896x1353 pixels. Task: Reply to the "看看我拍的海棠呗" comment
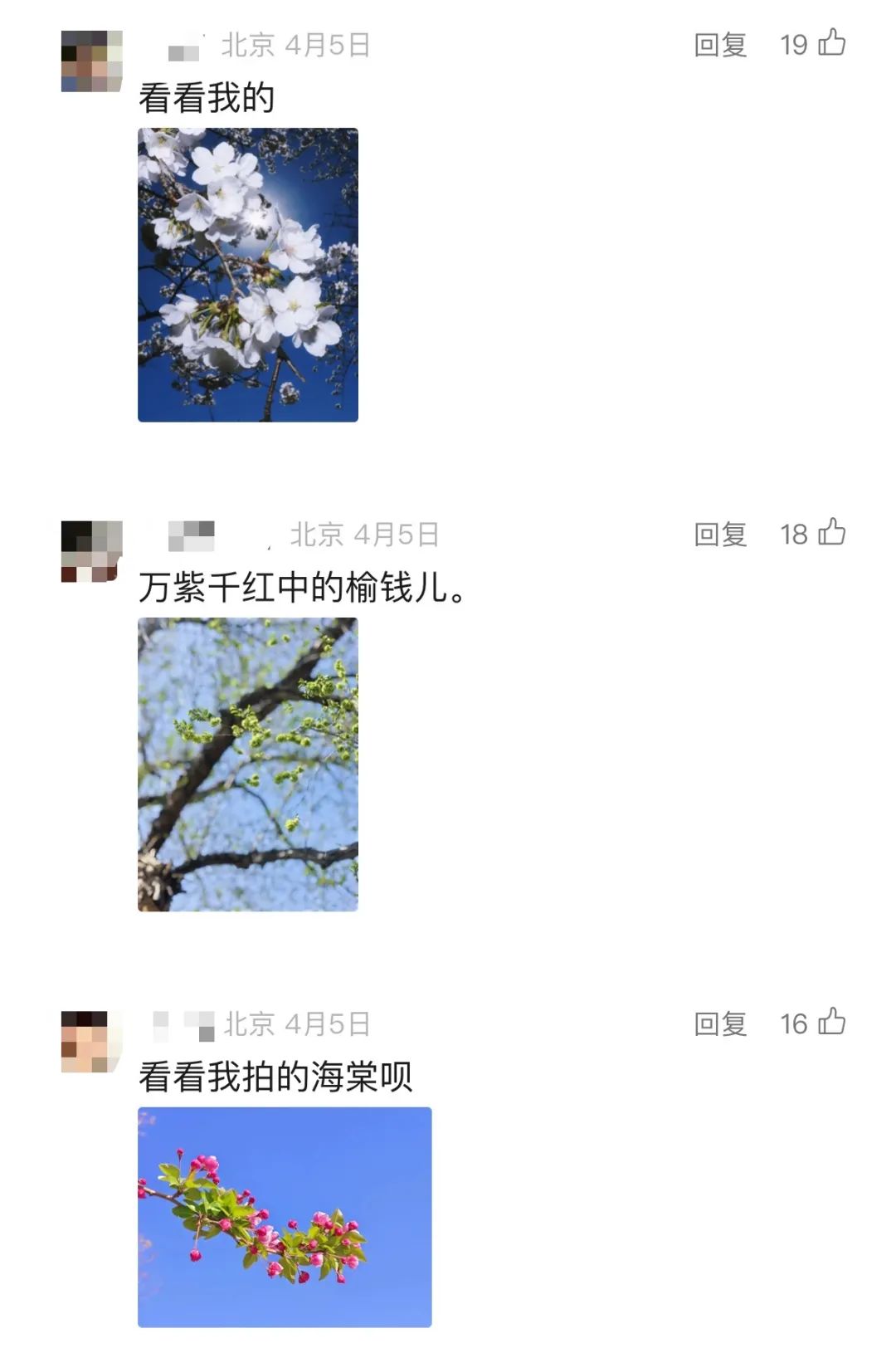[x=720, y=1024]
